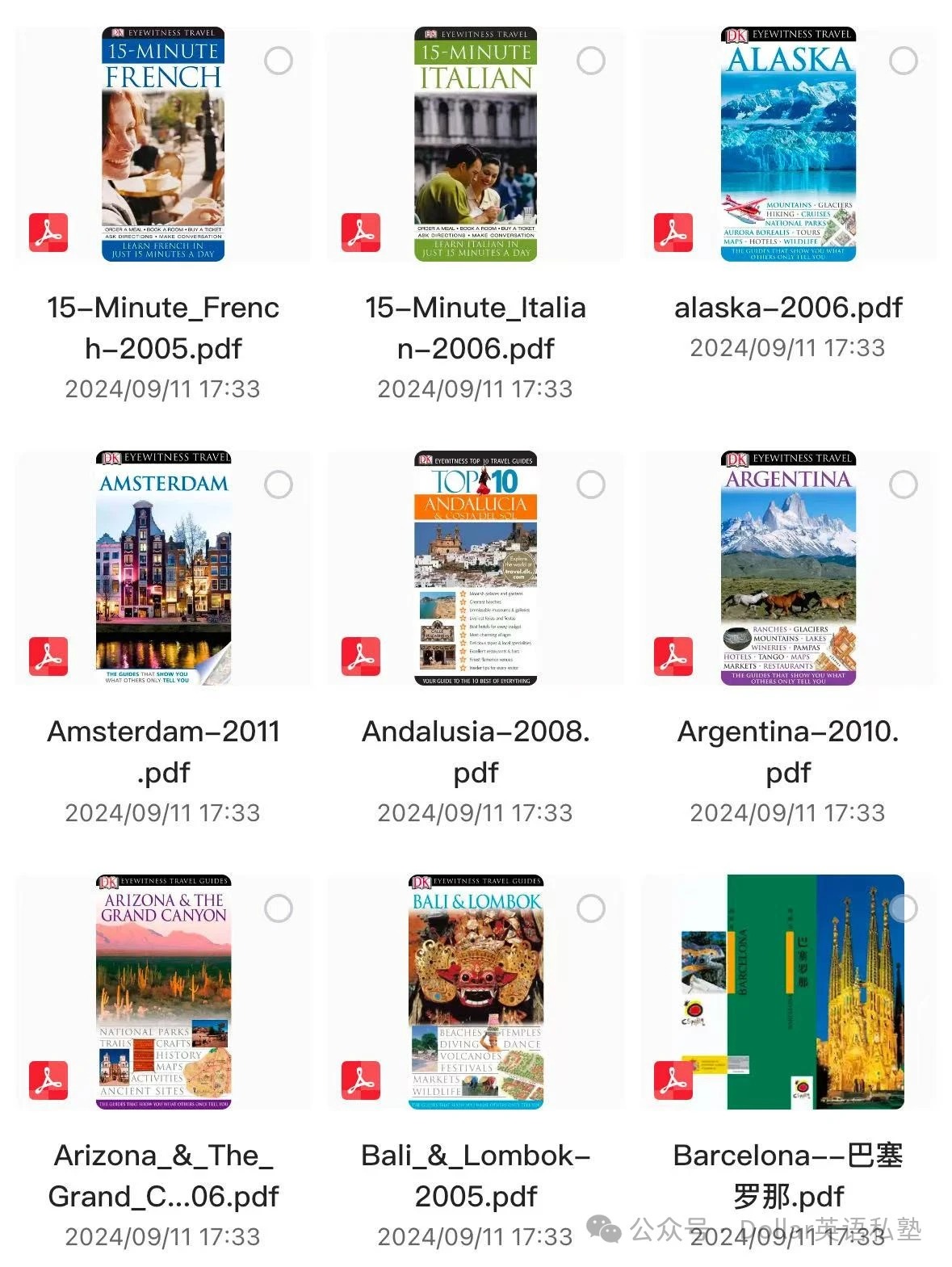Open the 15-Minute_French-2005.pdf file
Screen dimensions: 952x1267
(163, 145)
